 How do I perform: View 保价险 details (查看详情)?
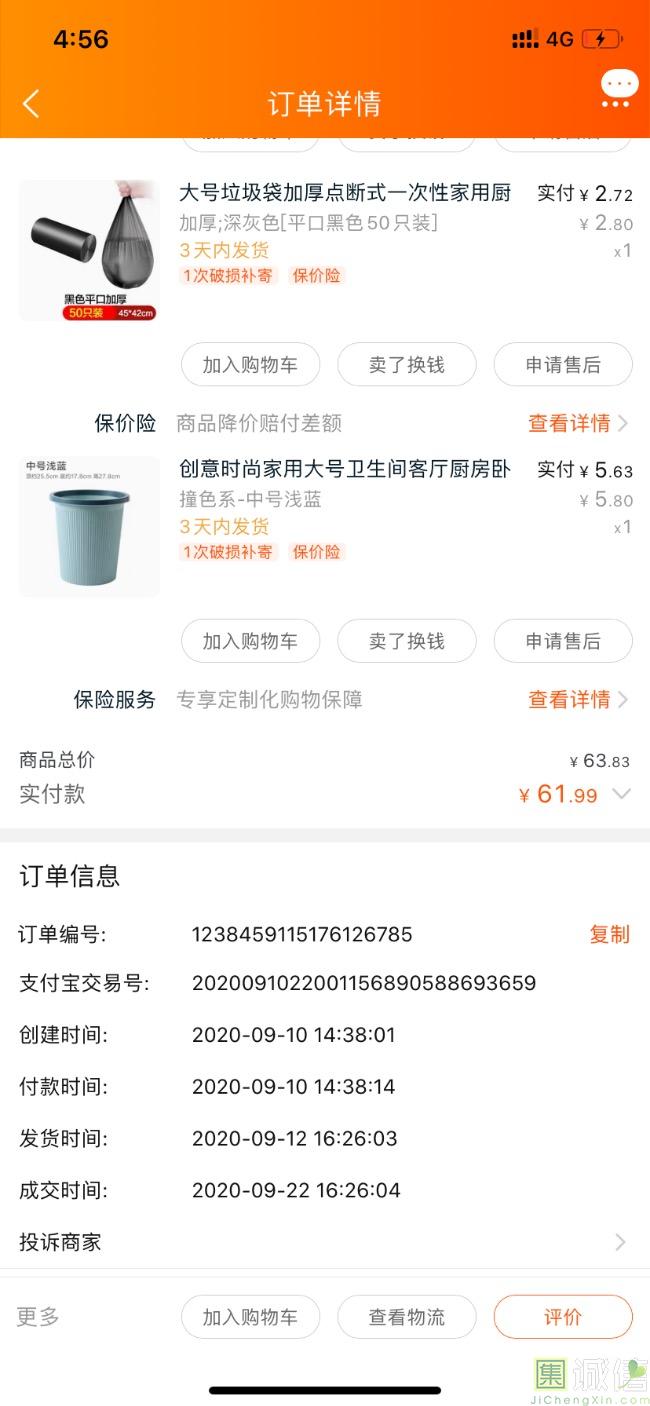(x=577, y=423)
